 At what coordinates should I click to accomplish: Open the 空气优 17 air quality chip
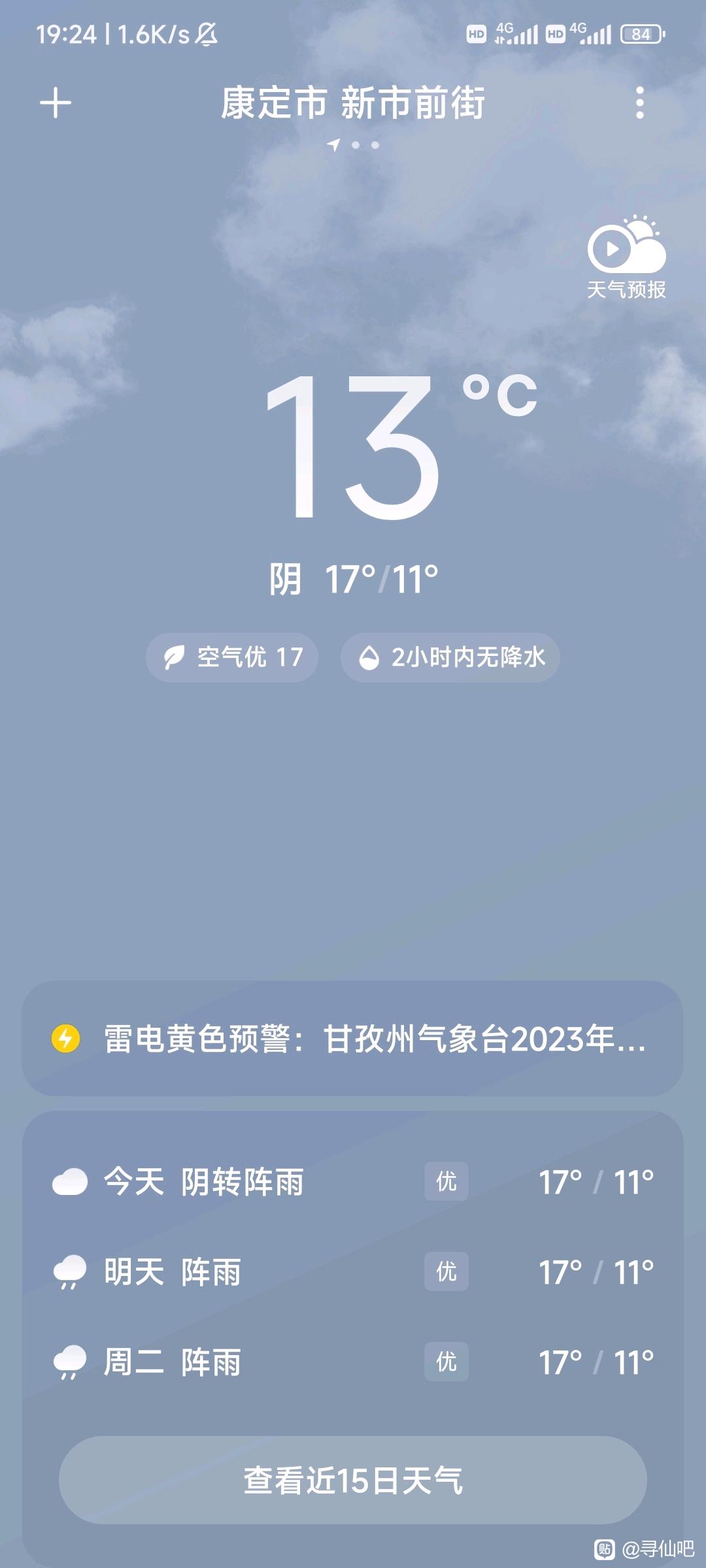(232, 657)
